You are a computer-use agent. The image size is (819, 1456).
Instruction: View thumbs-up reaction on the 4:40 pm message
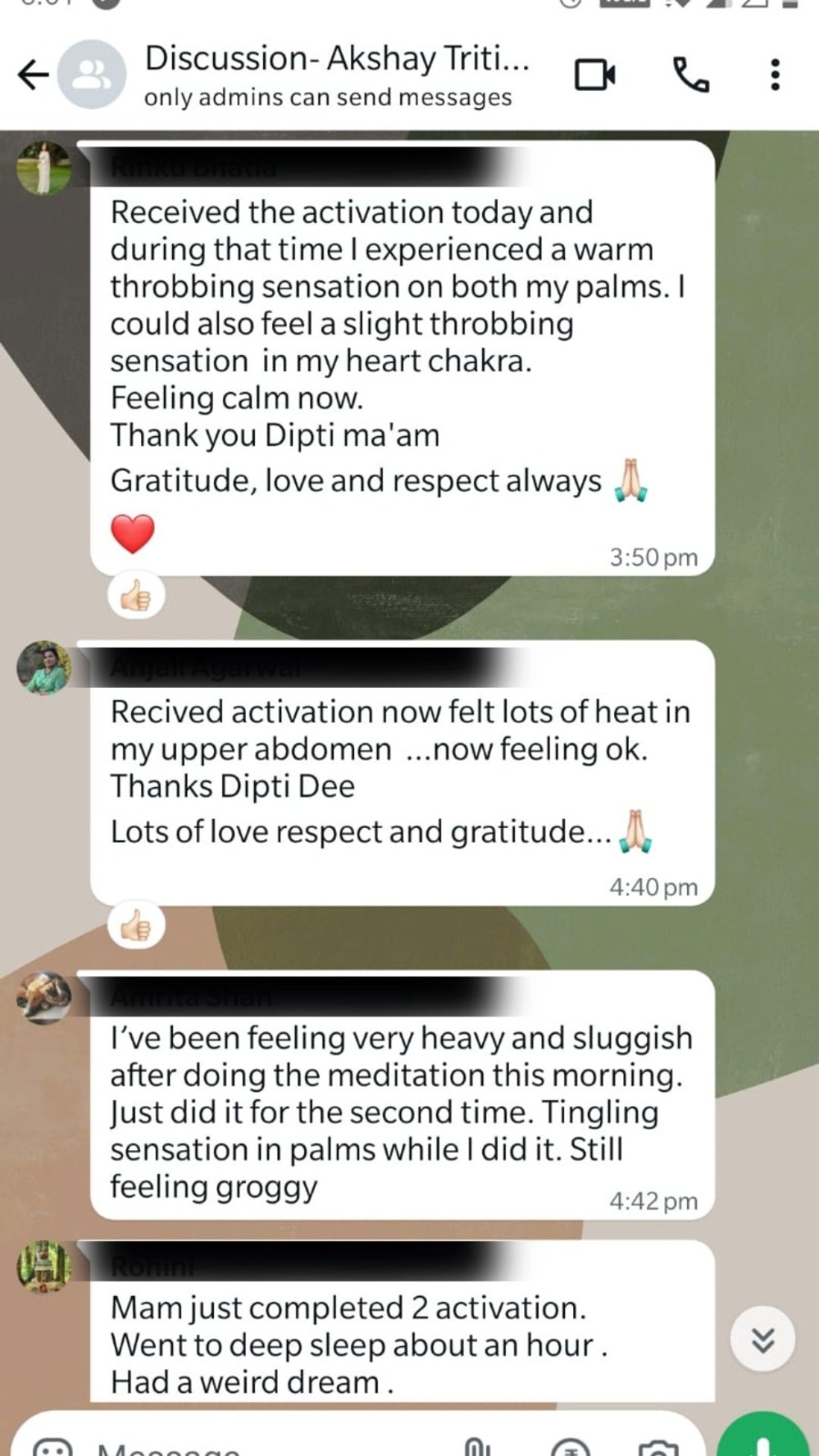pos(136,927)
